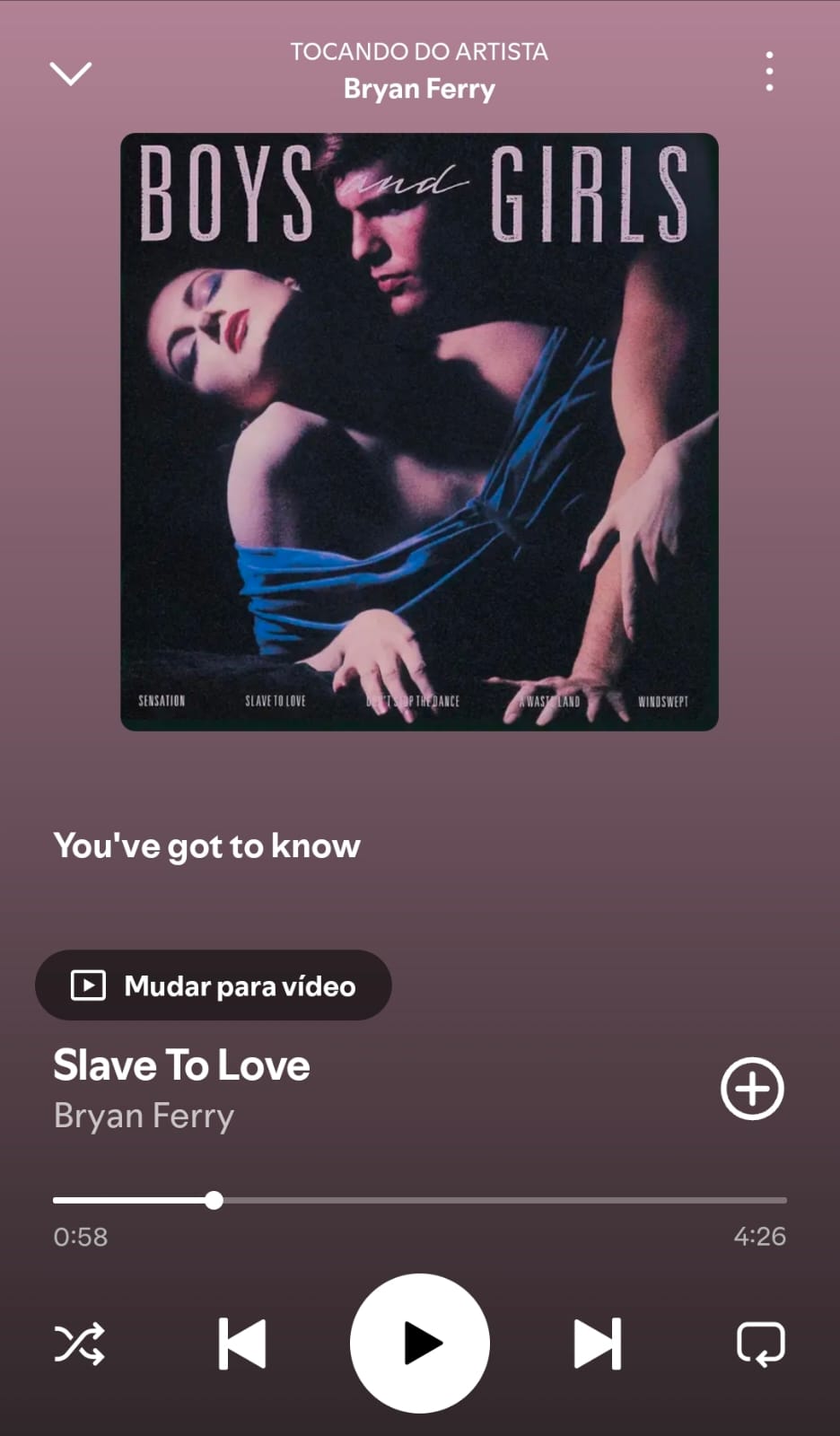Minimize the player with the down chevron

[x=71, y=74]
